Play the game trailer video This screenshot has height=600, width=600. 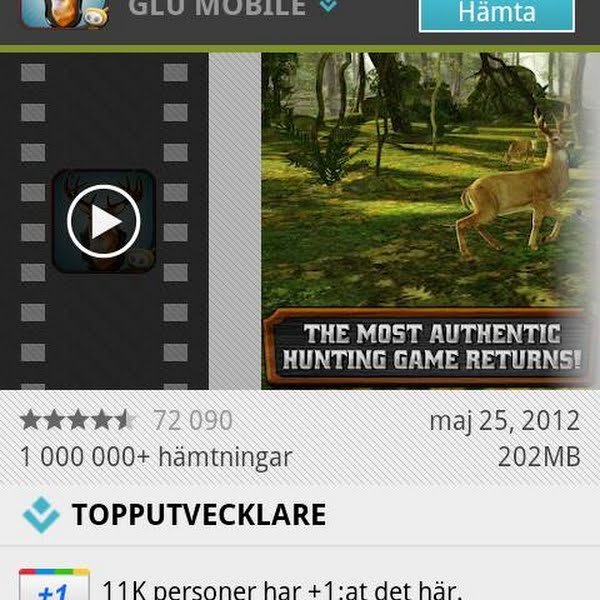(x=104, y=222)
